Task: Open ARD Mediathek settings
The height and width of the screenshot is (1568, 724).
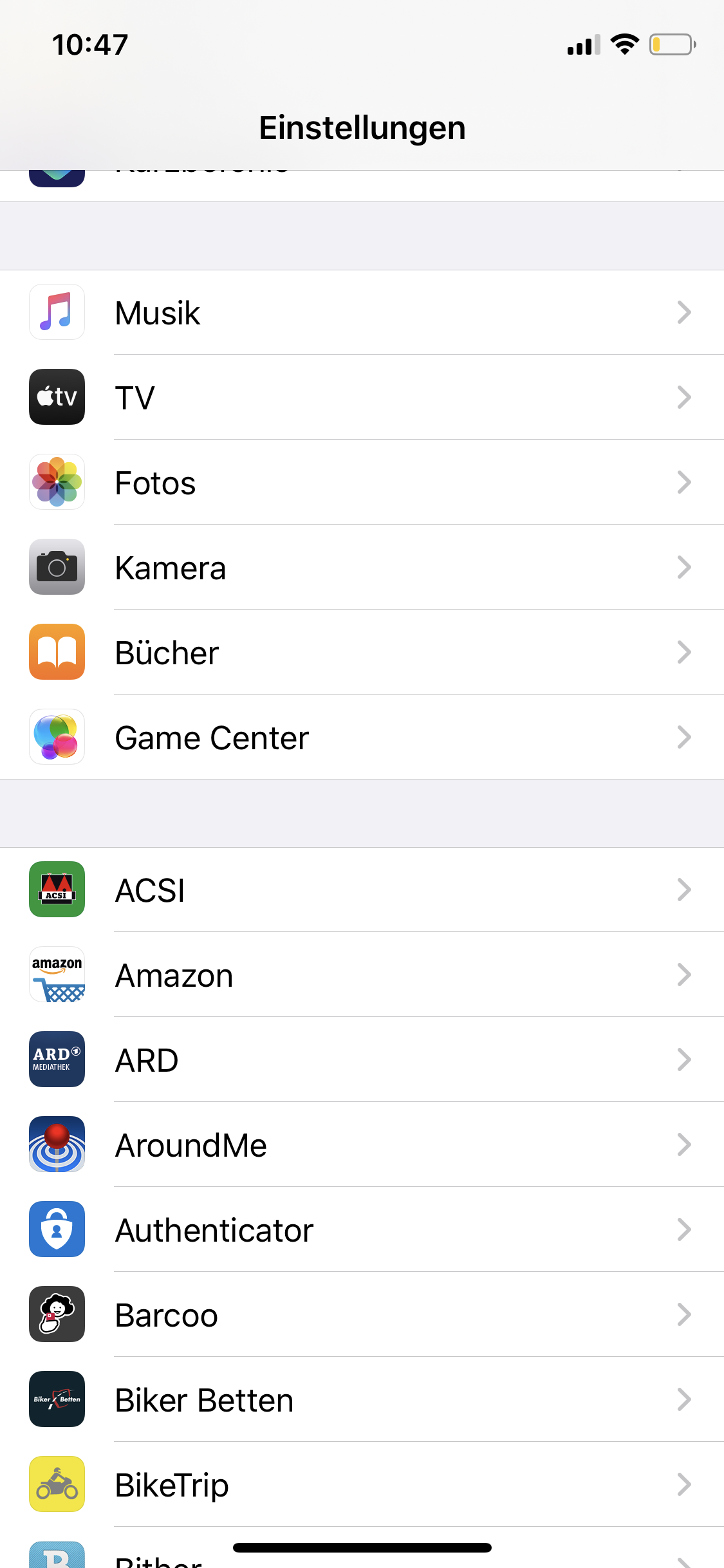Action: pyautogui.click(x=360, y=1060)
